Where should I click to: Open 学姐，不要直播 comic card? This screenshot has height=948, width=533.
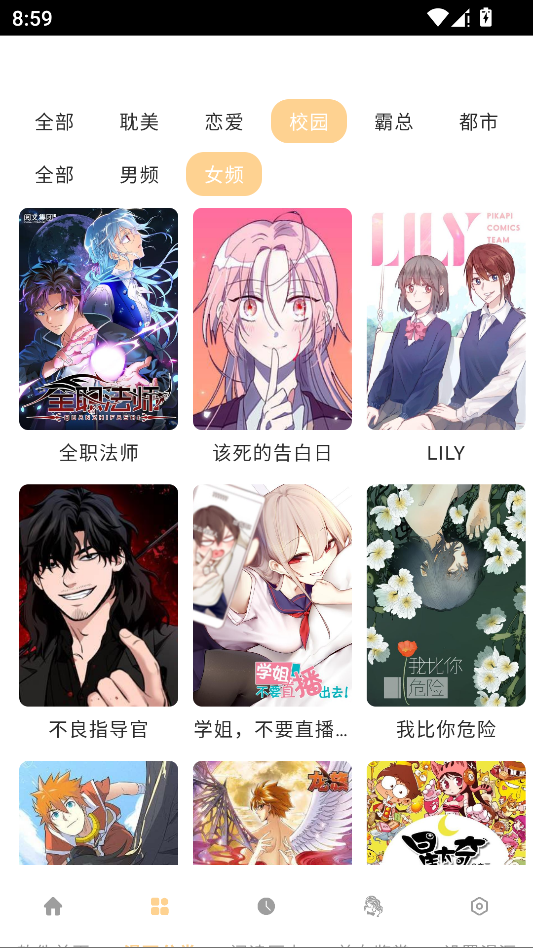[x=272, y=612]
